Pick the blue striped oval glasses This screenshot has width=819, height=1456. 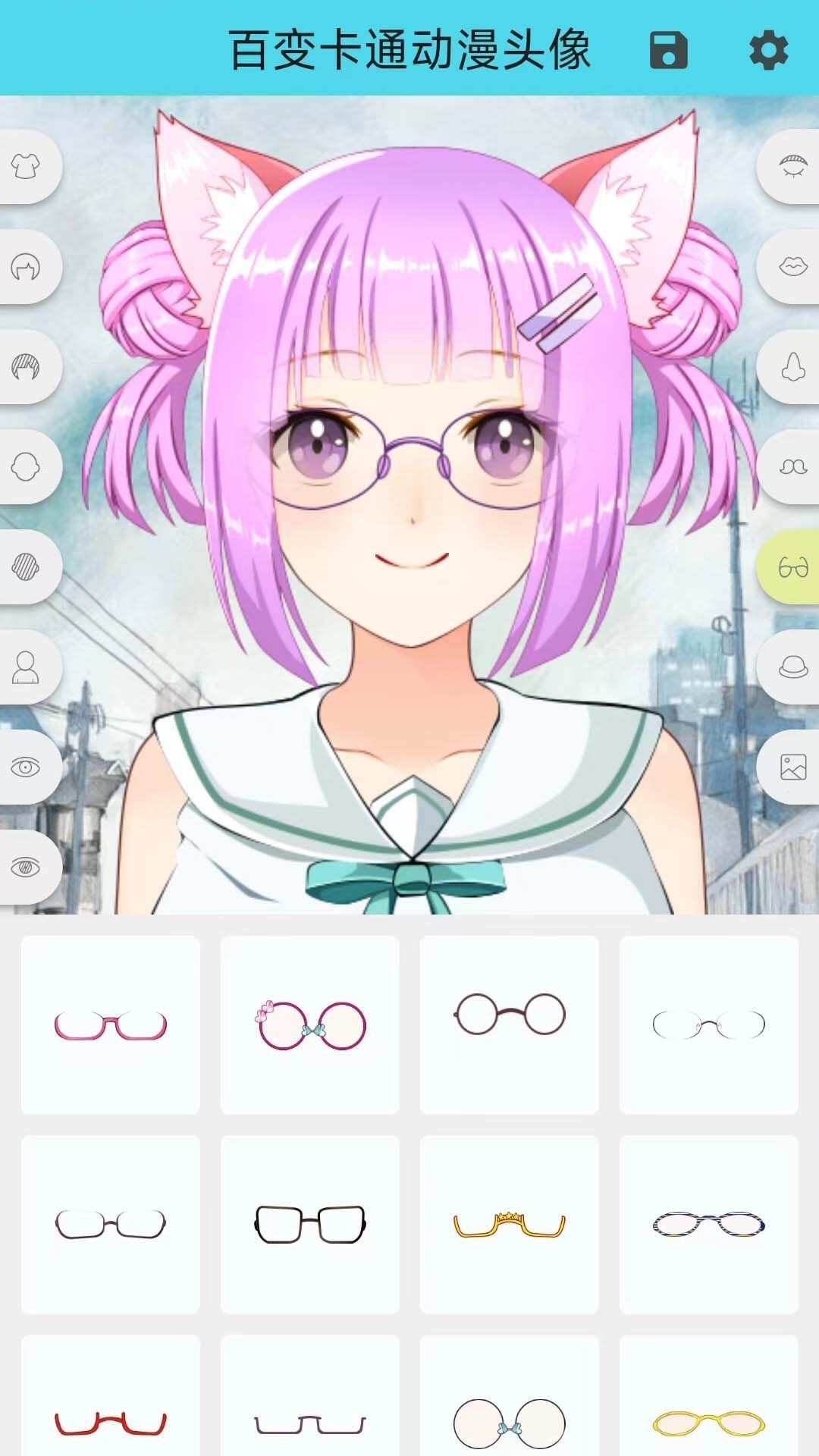708,1224
